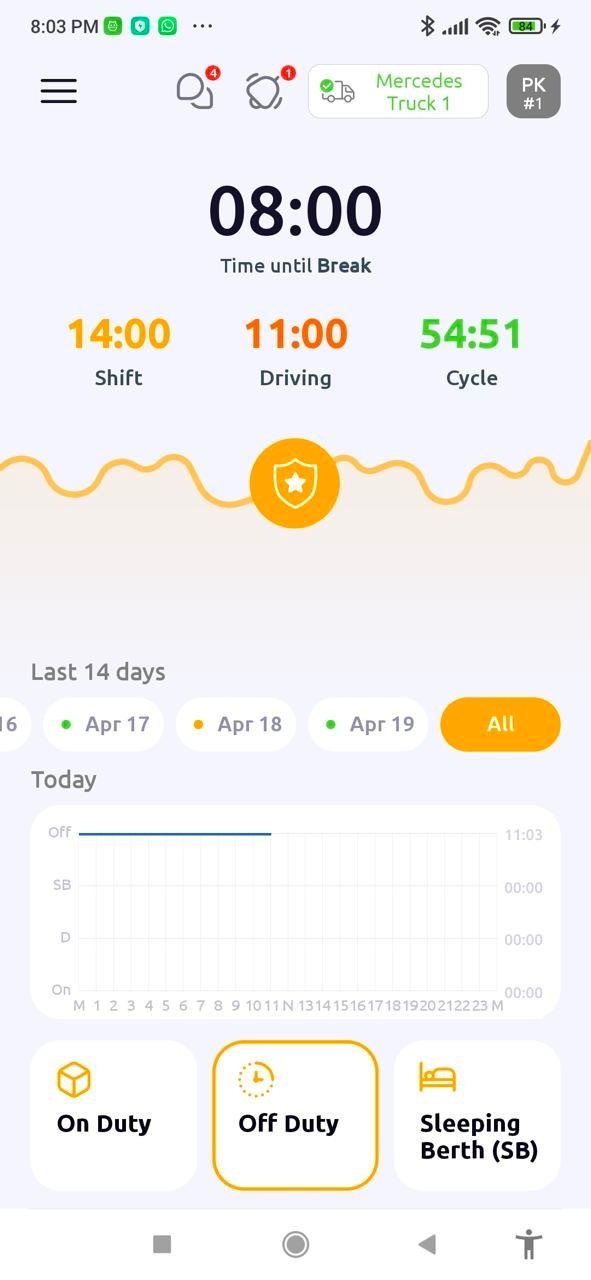Tap the system home button
The height and width of the screenshot is (1280, 591).
click(295, 1244)
